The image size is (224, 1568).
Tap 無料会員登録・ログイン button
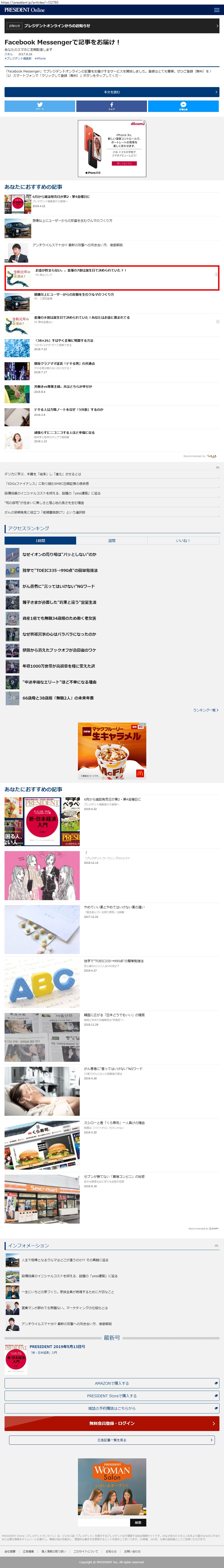(112, 1423)
